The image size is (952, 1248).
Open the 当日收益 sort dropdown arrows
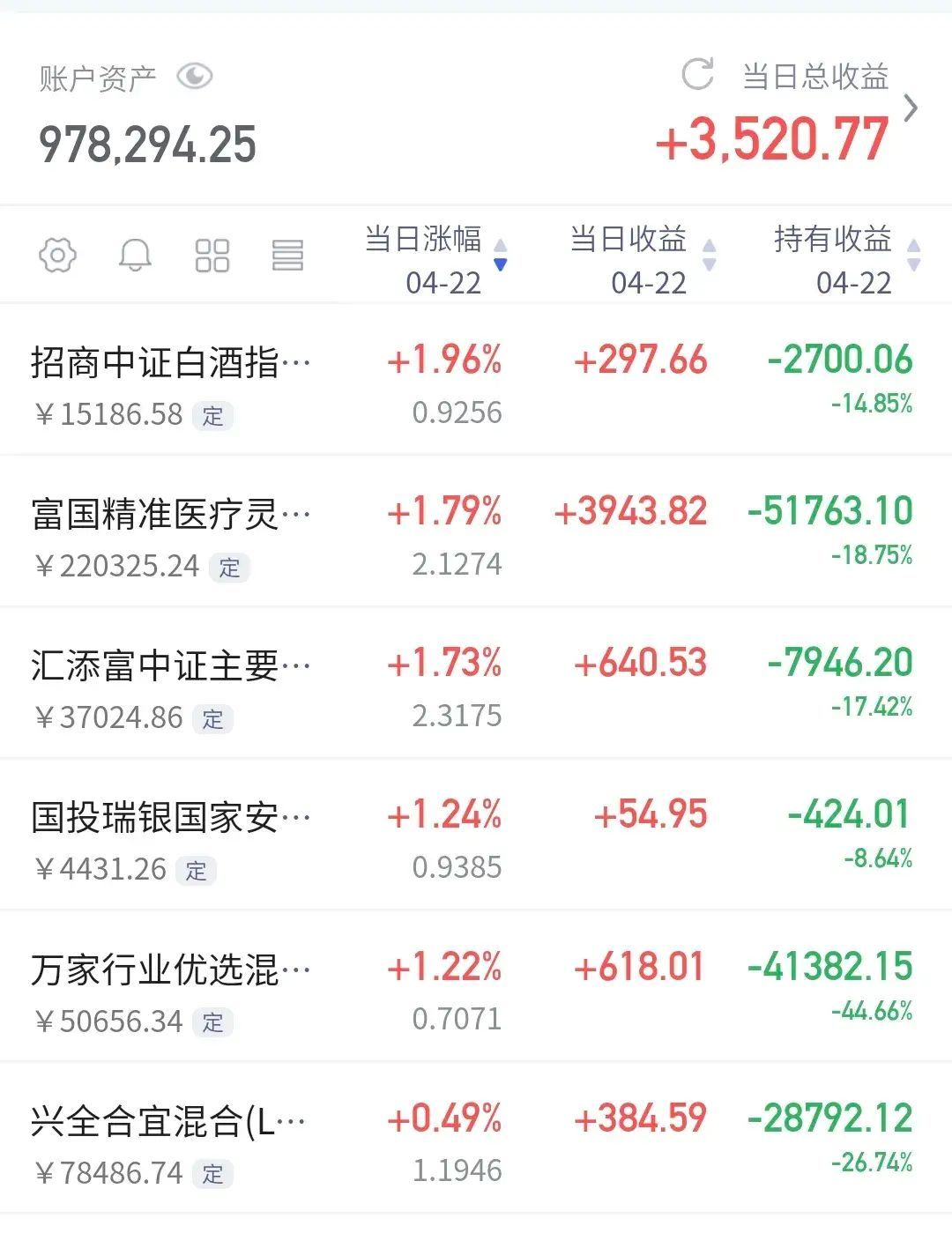click(x=708, y=254)
